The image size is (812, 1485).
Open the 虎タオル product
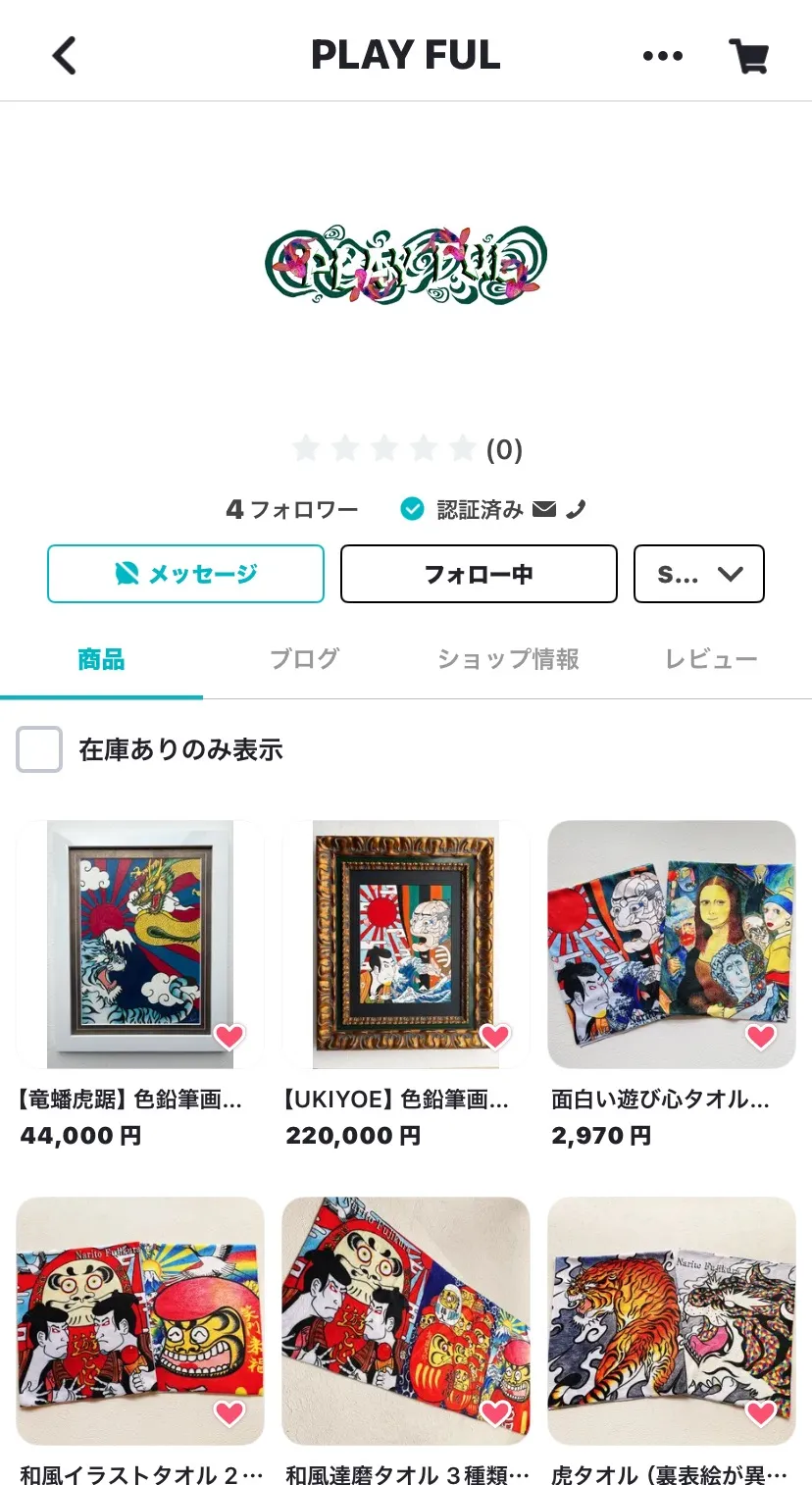click(672, 1319)
